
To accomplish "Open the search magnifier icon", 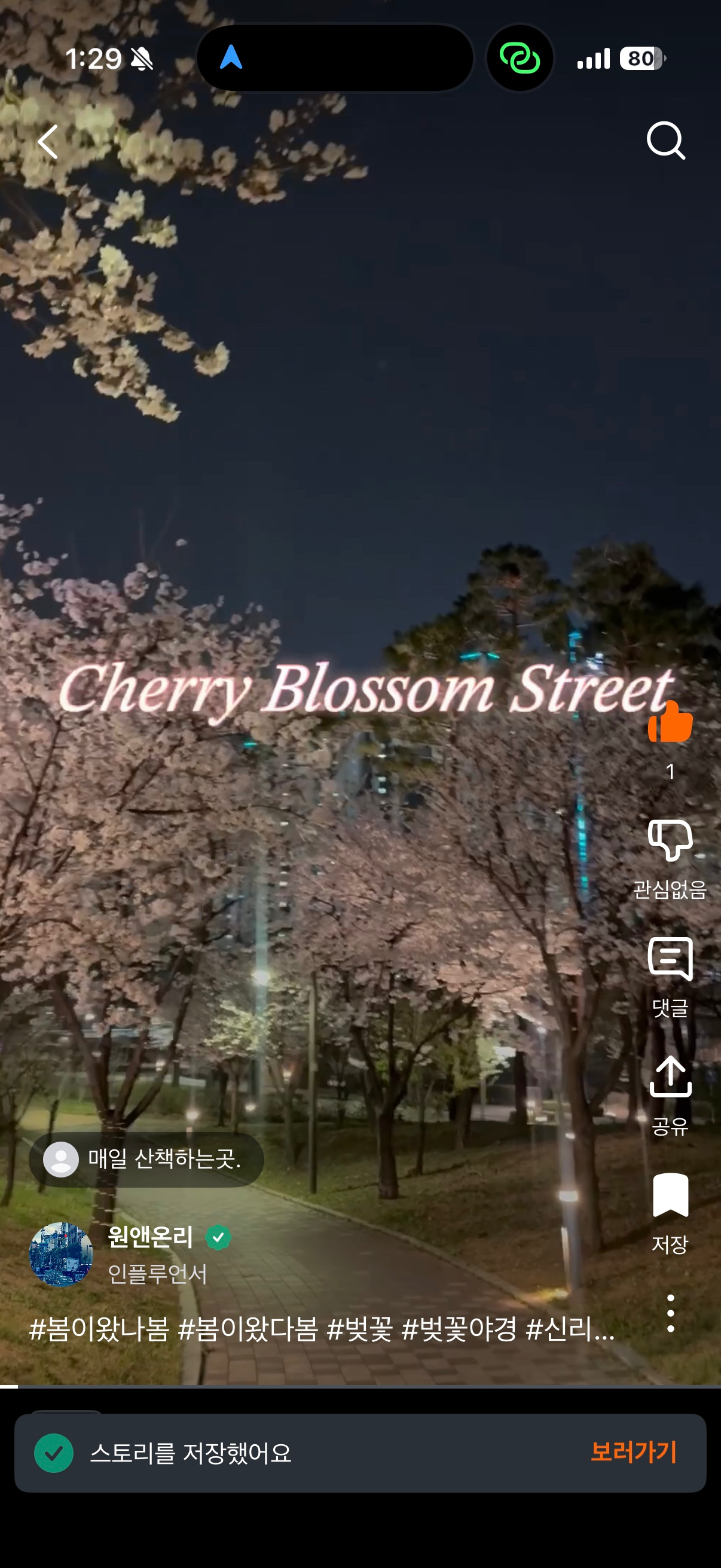I will coord(665,141).
